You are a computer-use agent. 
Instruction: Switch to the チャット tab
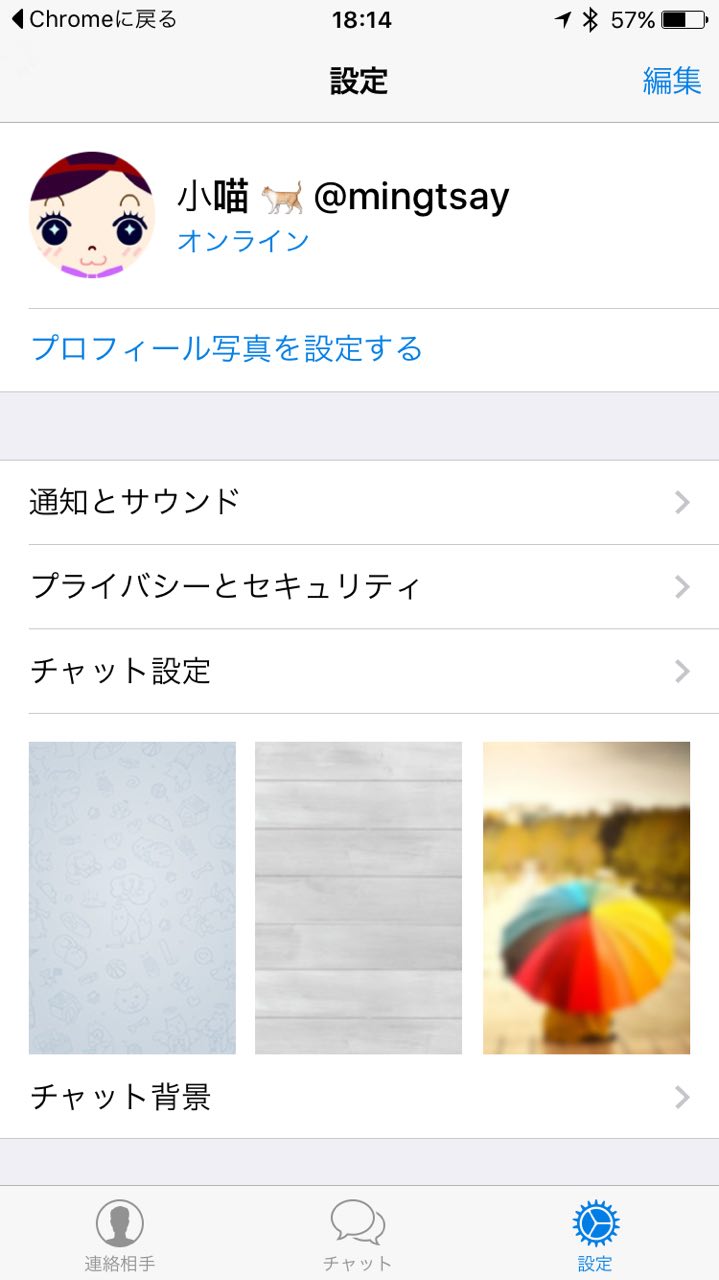[357, 1234]
